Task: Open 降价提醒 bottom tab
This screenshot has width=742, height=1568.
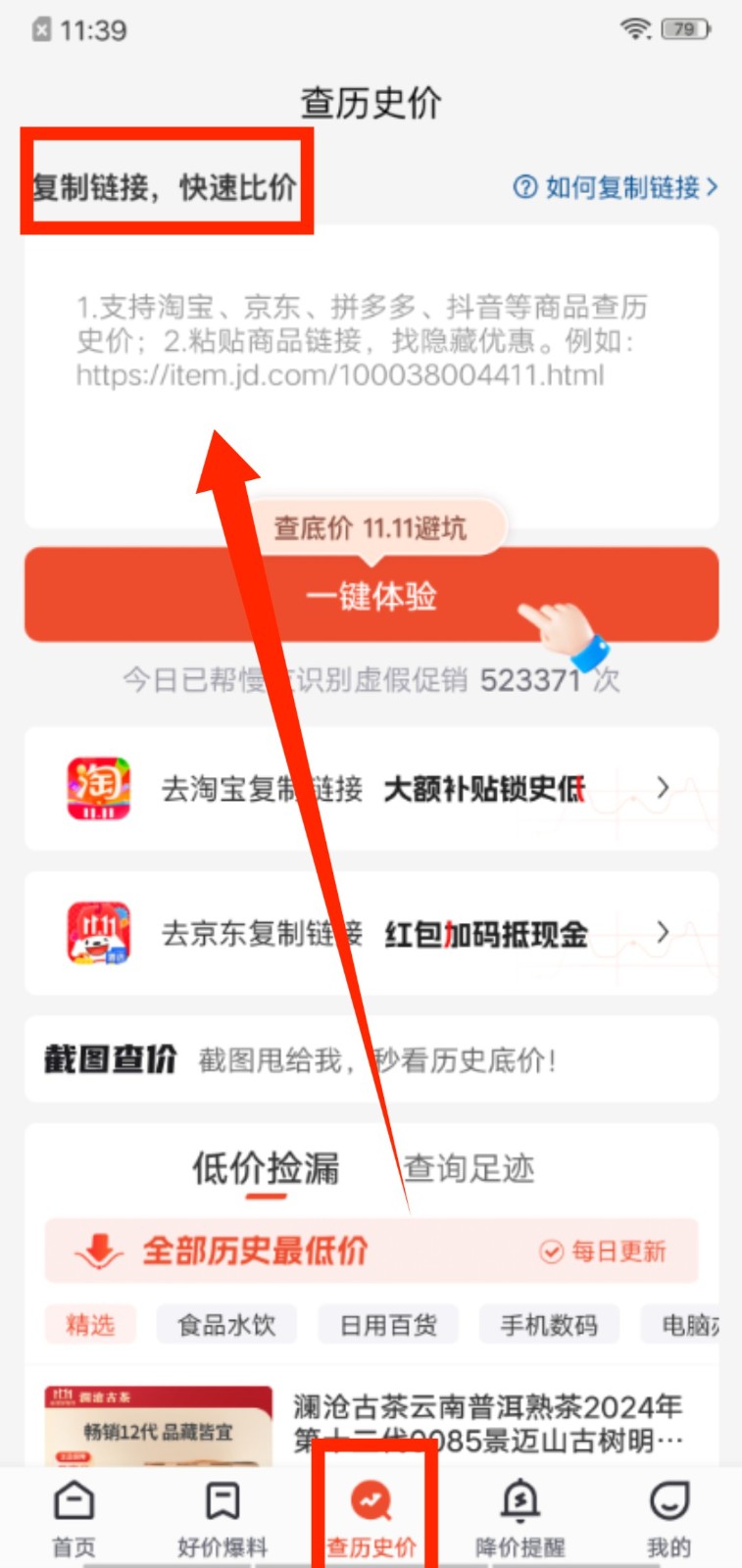Action: pyautogui.click(x=520, y=1519)
